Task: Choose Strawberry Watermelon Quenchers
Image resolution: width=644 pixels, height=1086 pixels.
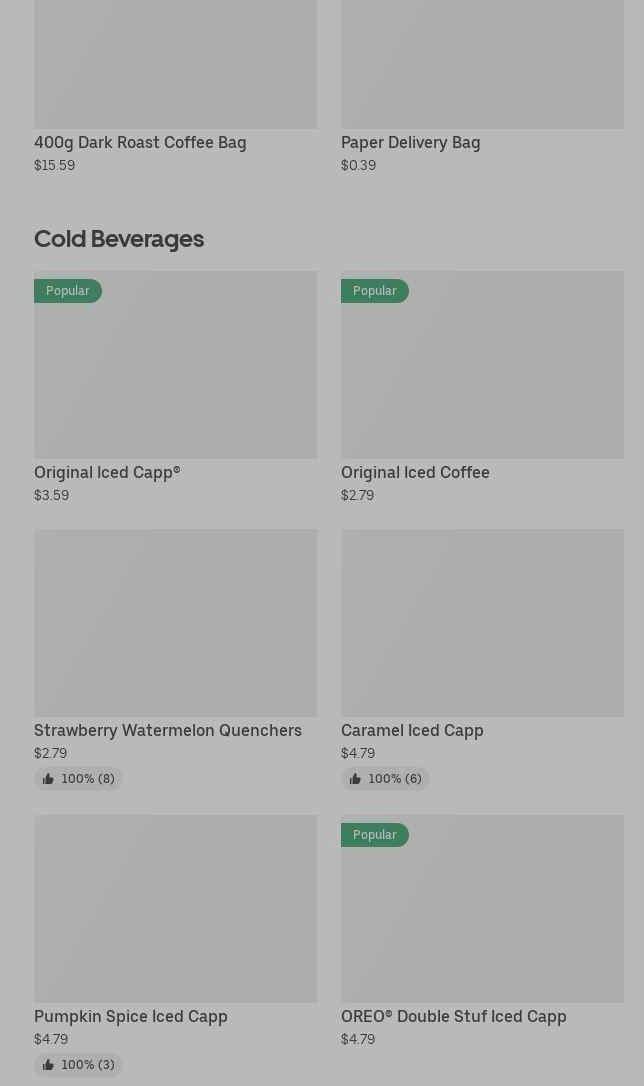Action: [x=176, y=659]
